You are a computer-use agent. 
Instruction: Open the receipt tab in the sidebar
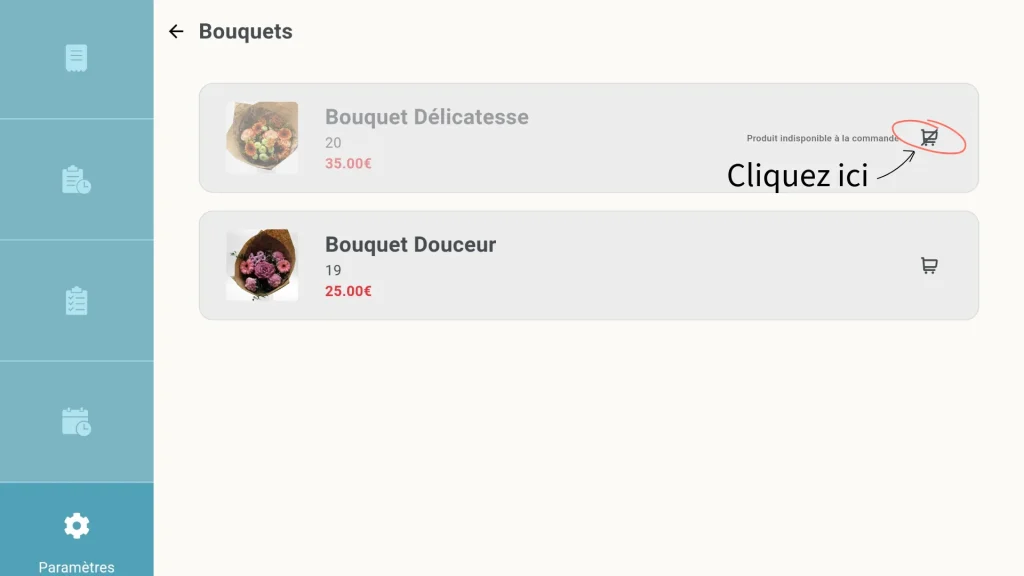pos(76,58)
